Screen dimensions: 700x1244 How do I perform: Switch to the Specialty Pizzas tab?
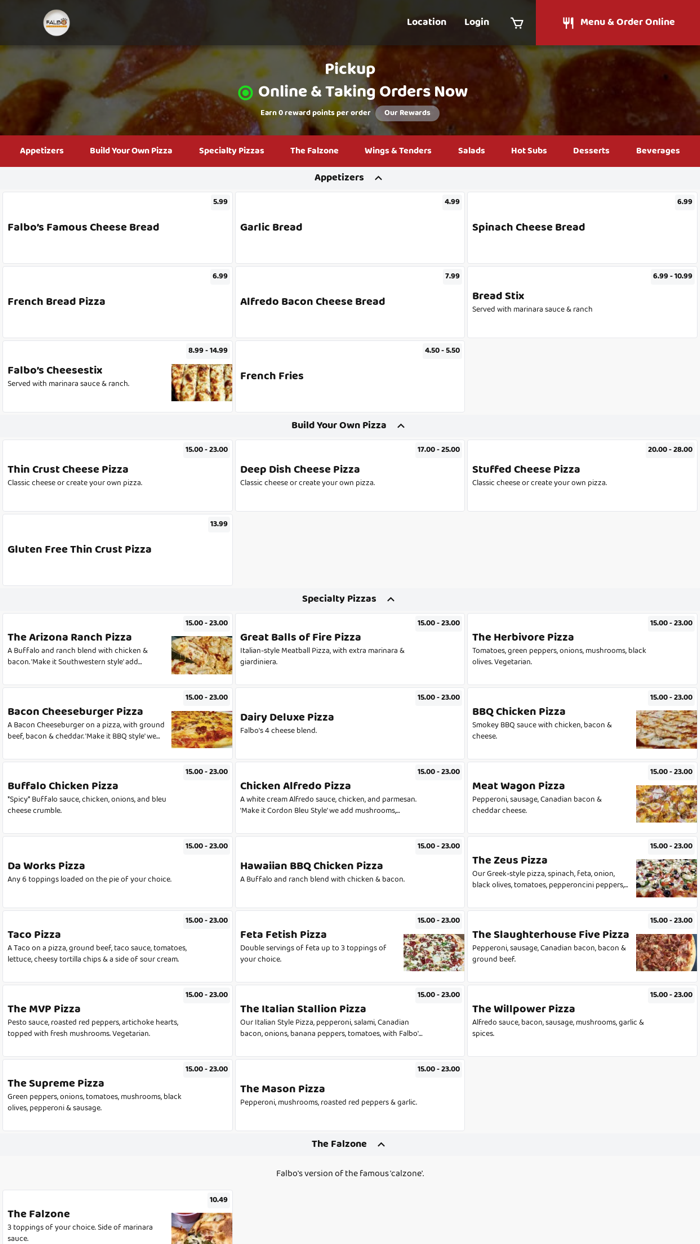pos(231,151)
